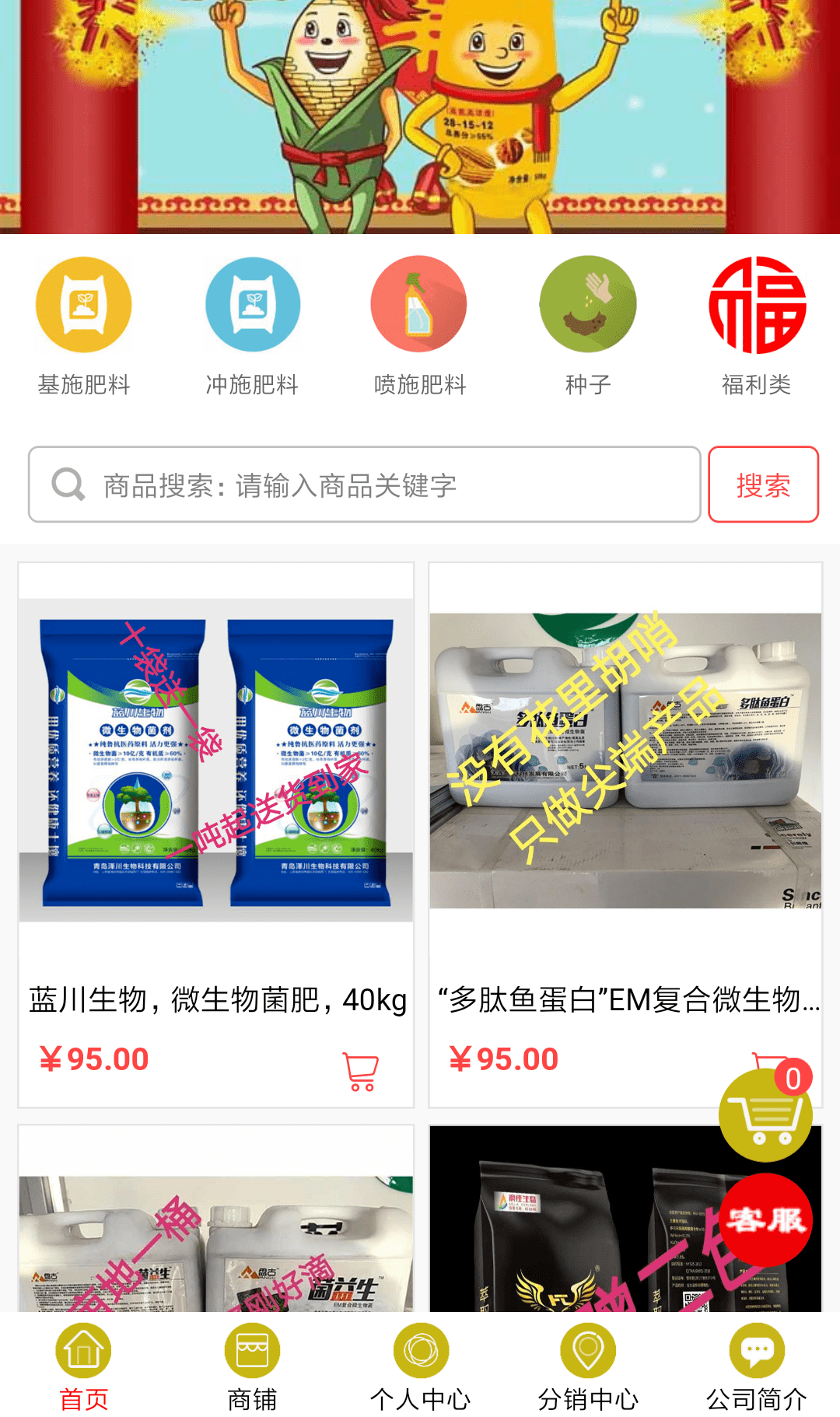The image size is (840, 1417).
Task: Tap the product search input field
Action: pos(364,485)
